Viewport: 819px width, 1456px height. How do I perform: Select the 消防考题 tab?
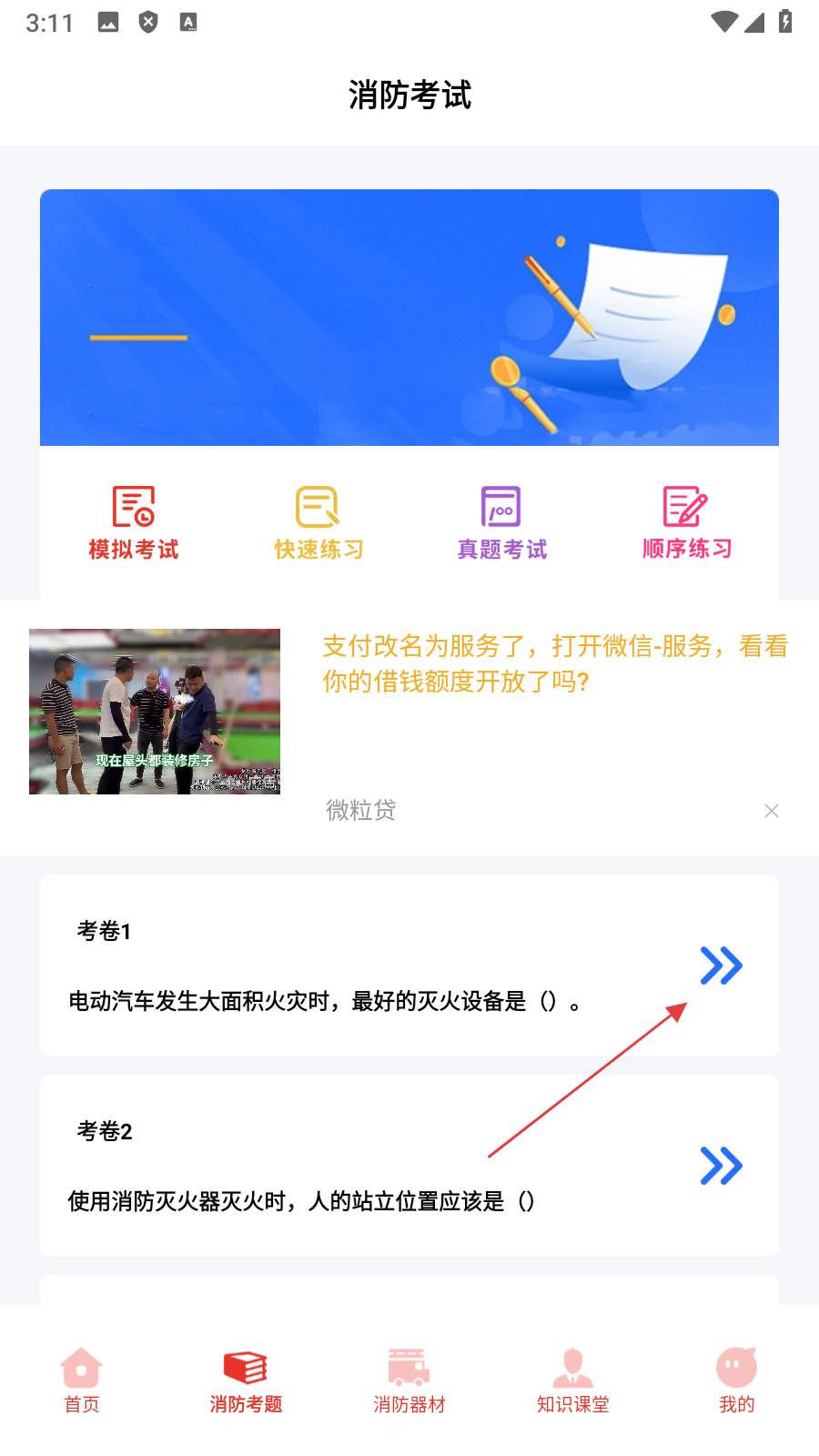(246, 1380)
